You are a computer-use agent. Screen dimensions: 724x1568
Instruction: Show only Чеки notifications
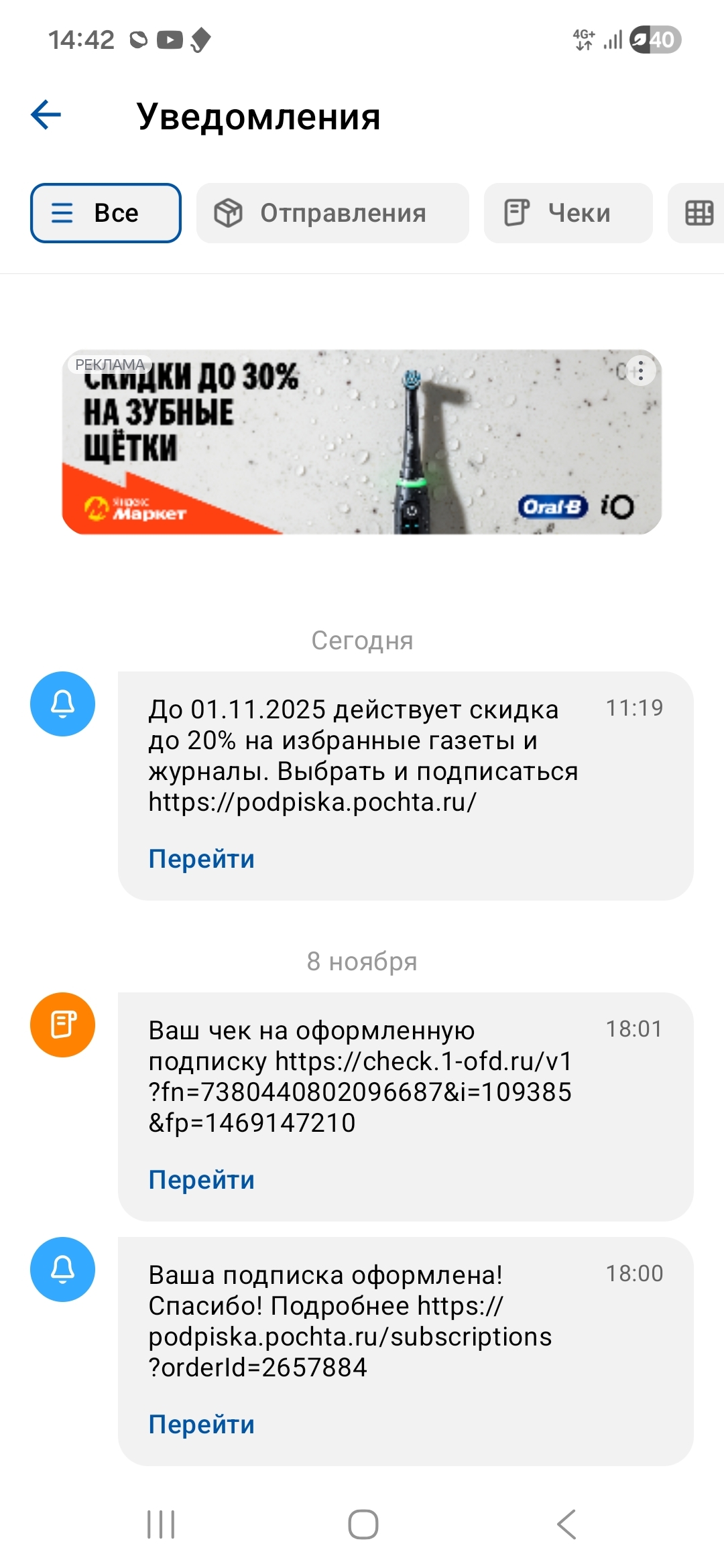[568, 213]
